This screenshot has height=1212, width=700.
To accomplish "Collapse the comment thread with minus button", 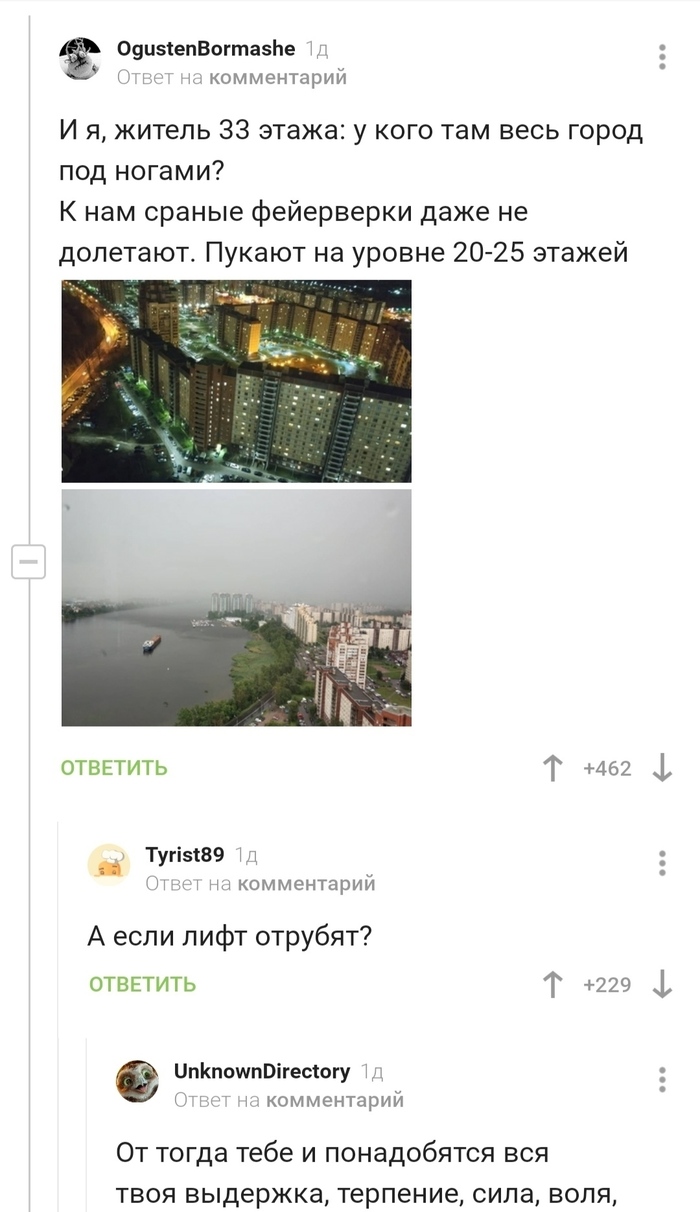I will [28, 563].
